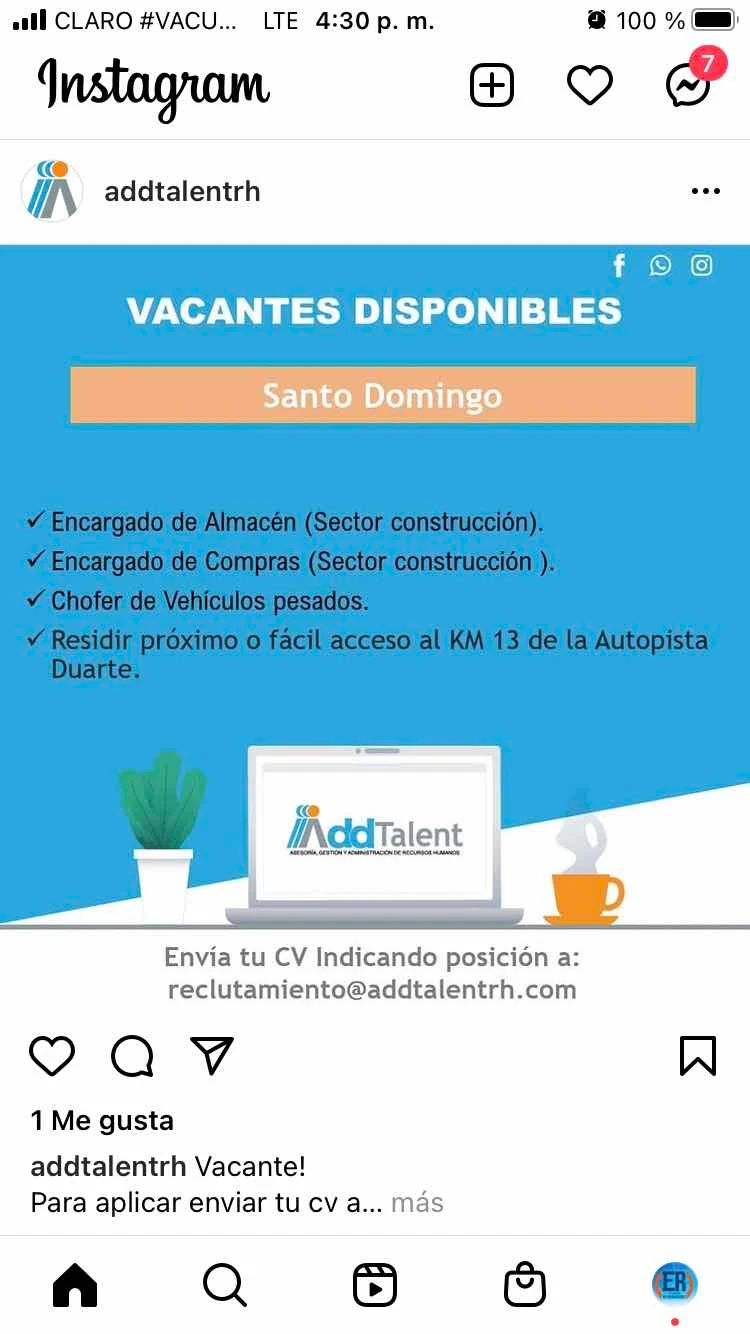Screen dimensions: 750x1334
Task: Like the addtalentrh post
Action: [x=52, y=1056]
